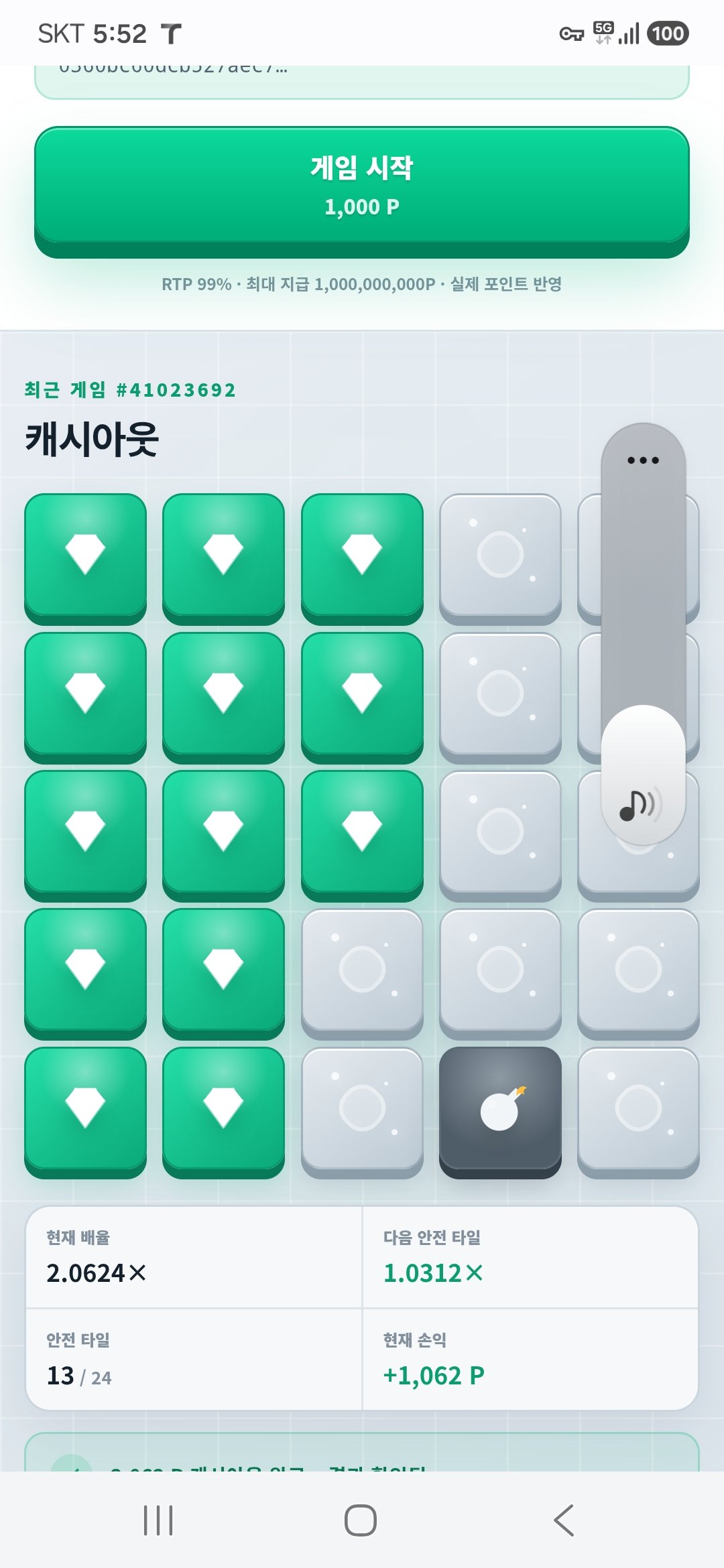Tap the media sound icon on the slider

click(641, 805)
